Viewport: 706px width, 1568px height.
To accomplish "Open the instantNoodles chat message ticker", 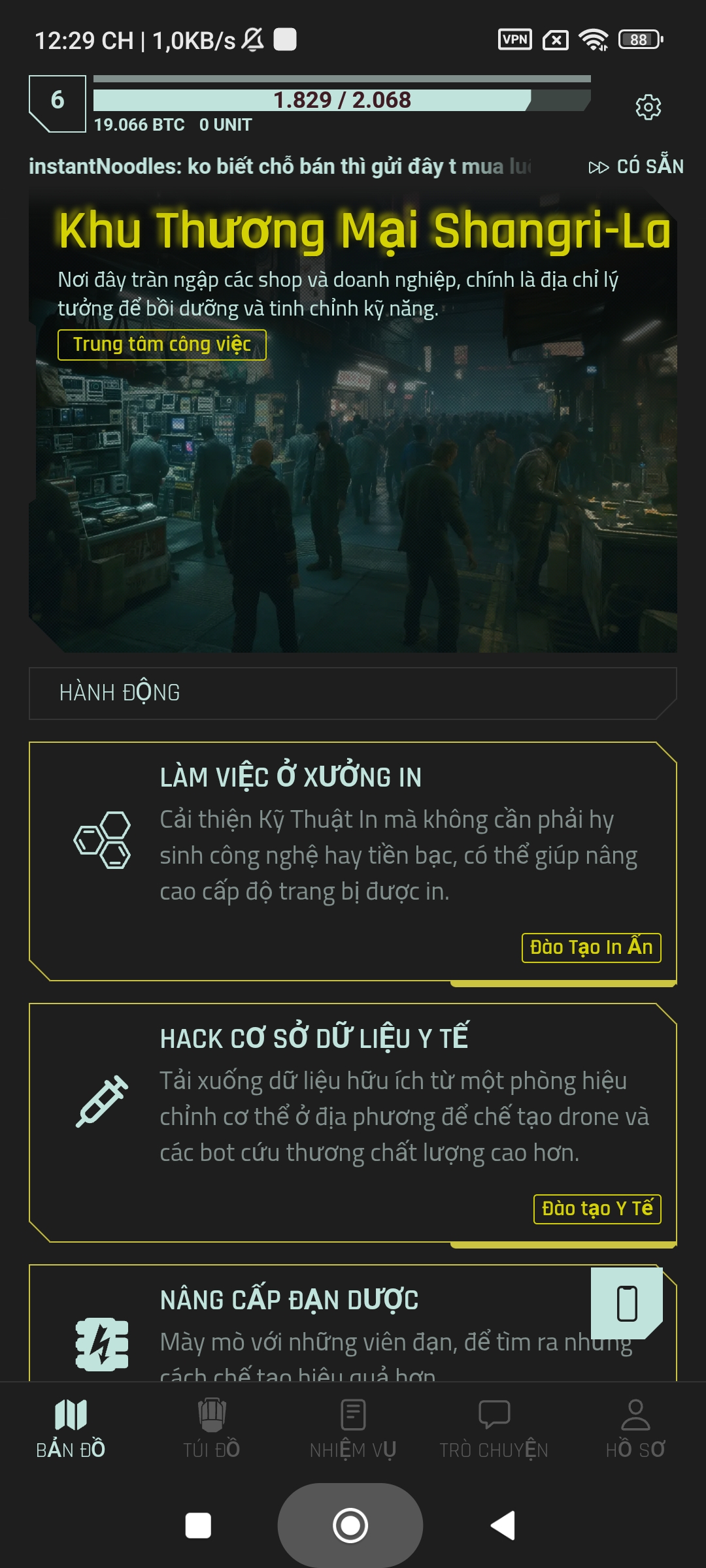I will pyautogui.click(x=281, y=167).
